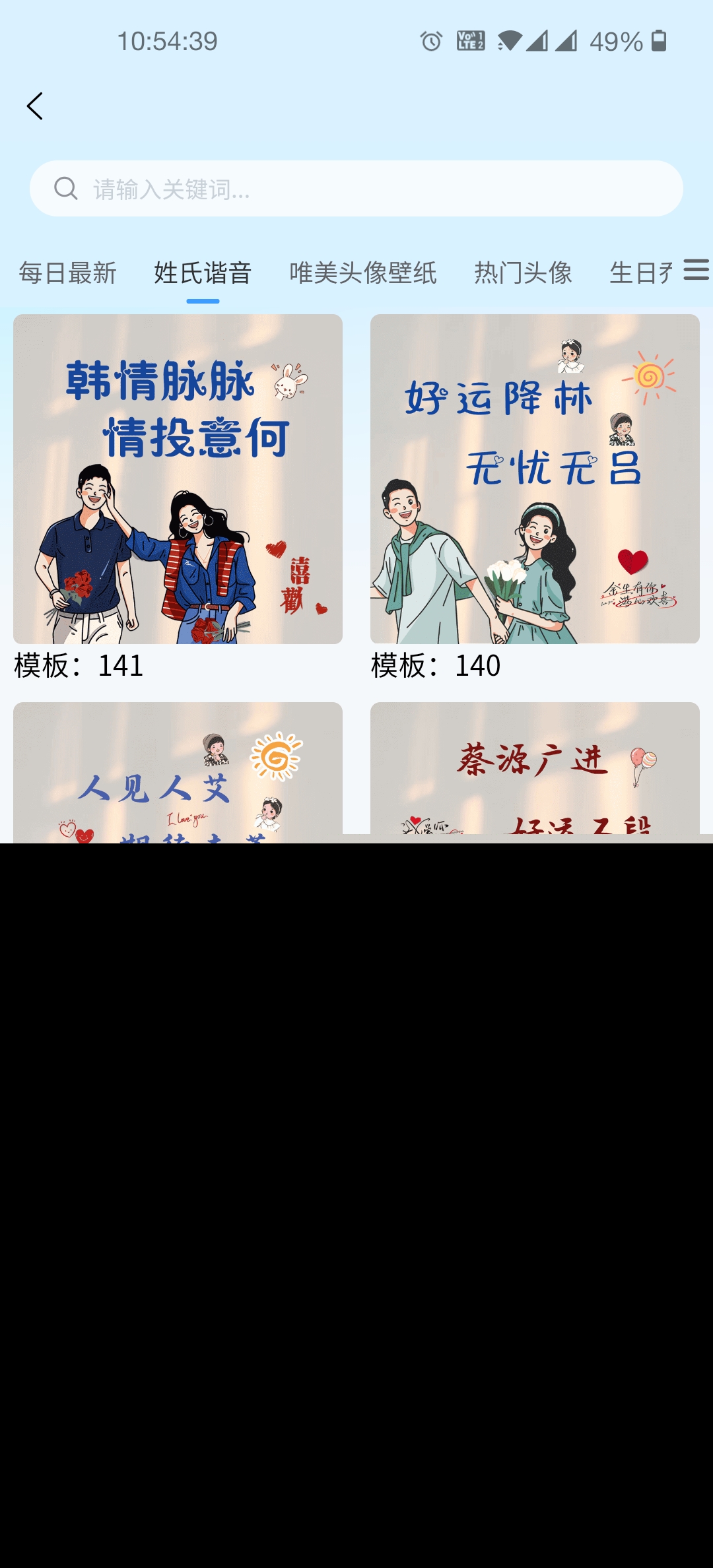Open the 蔡源广进 template card
The width and height of the screenshot is (713, 1568).
click(x=535, y=768)
